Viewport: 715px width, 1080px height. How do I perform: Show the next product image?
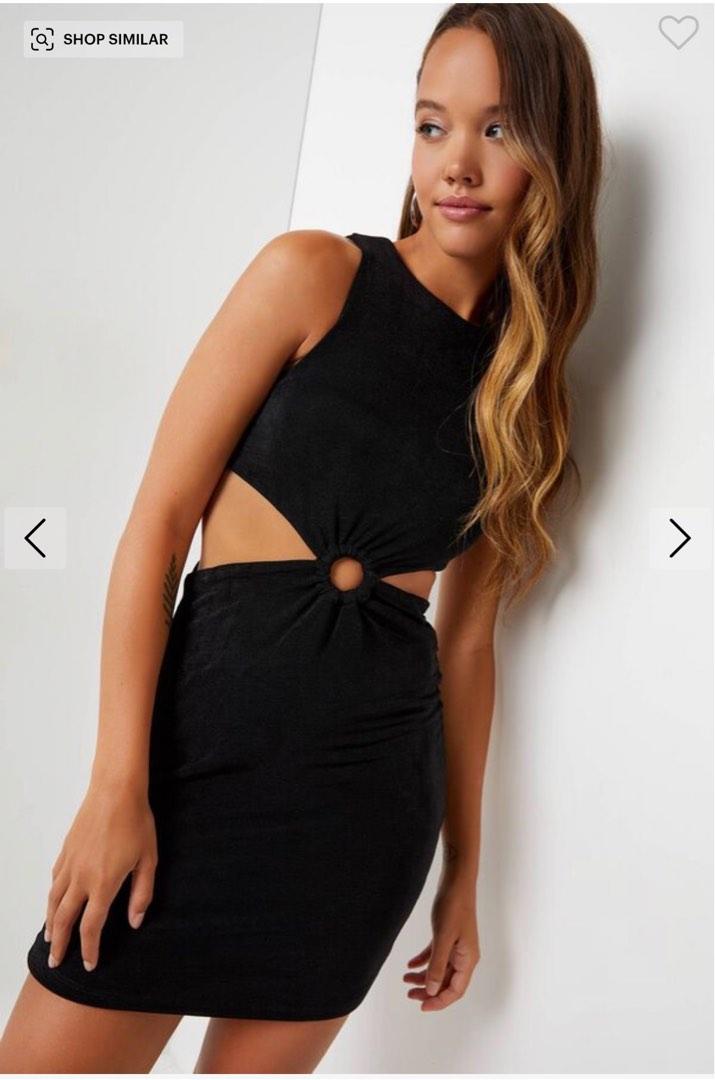click(680, 538)
